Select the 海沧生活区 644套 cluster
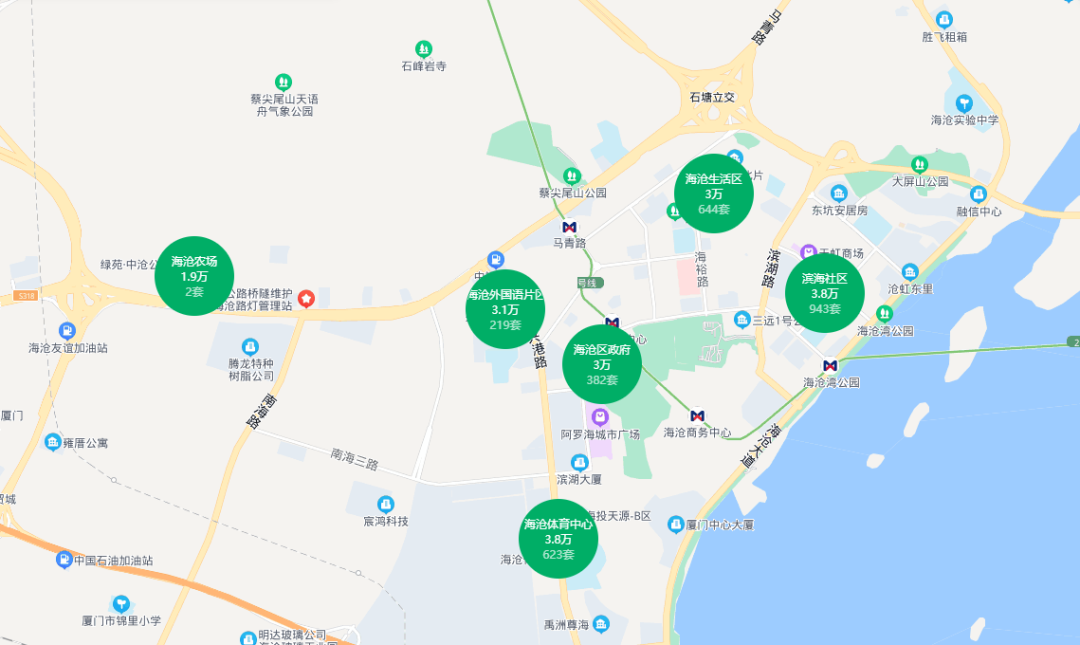Screen dimensions: 1080x645 pos(713,194)
